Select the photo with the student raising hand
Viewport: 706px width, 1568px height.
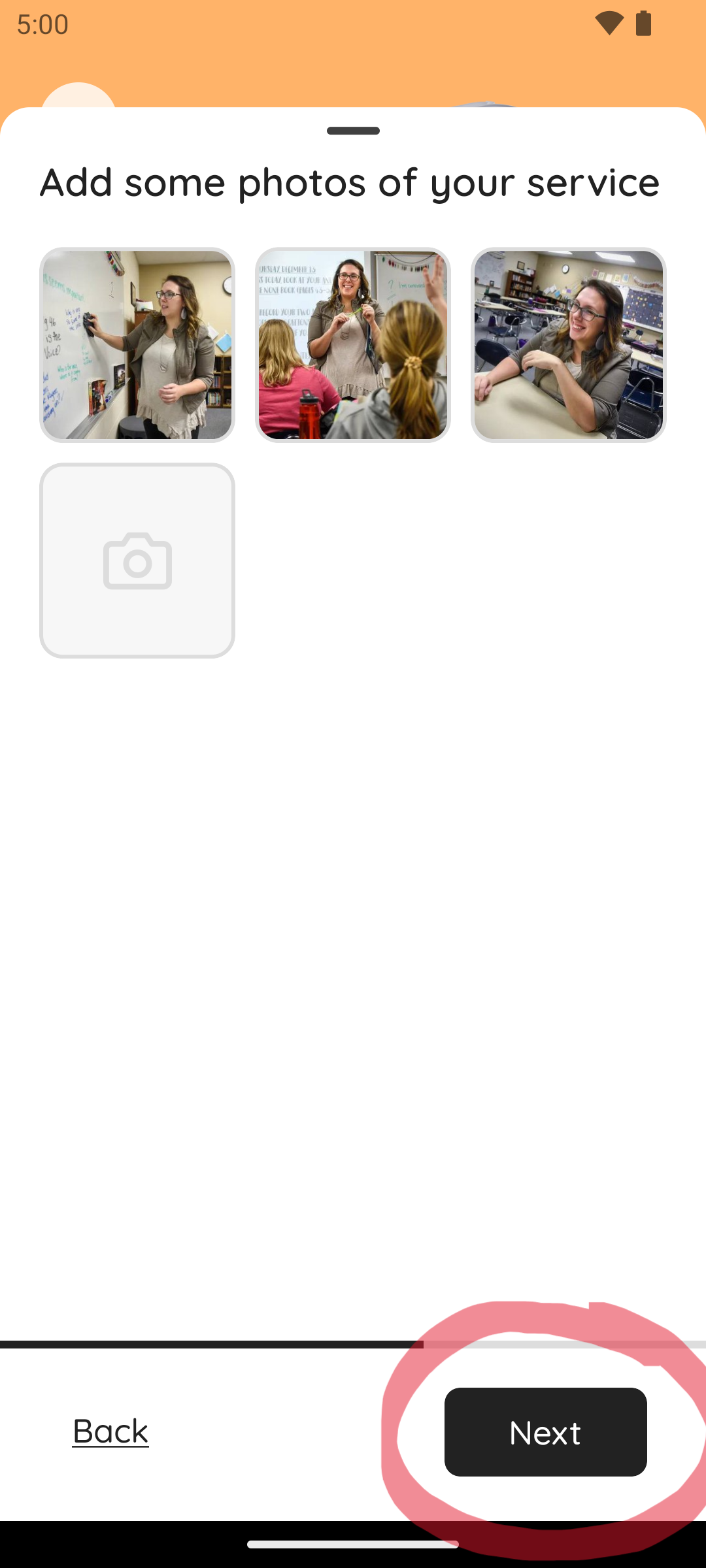click(353, 345)
